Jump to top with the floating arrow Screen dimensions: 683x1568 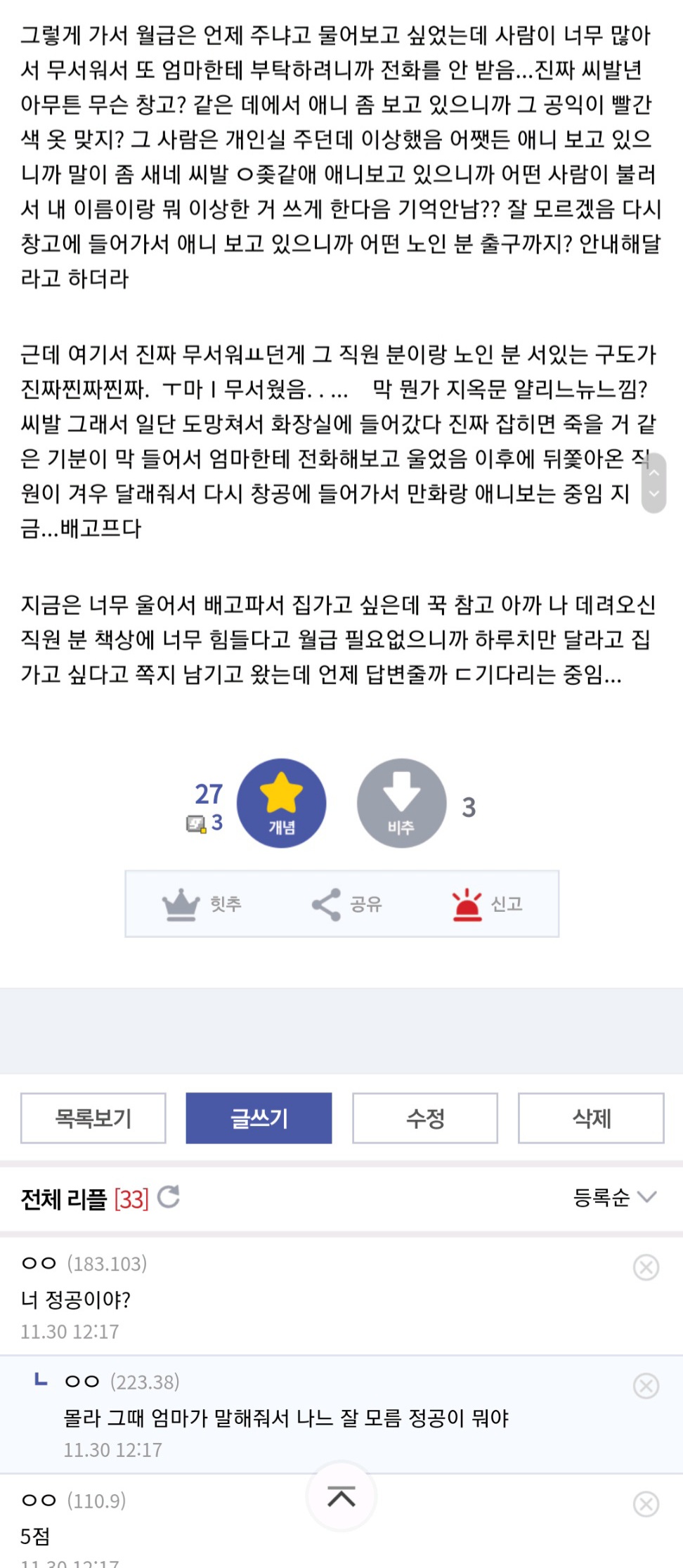[341, 1497]
